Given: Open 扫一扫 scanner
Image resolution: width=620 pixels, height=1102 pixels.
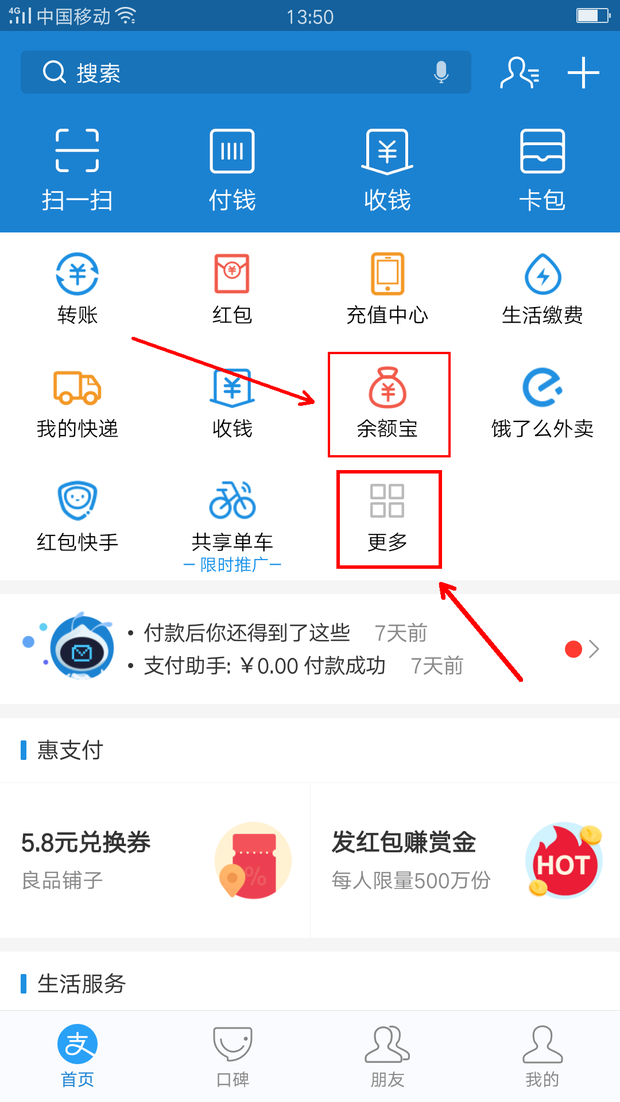Looking at the screenshot, I should coord(77,170).
